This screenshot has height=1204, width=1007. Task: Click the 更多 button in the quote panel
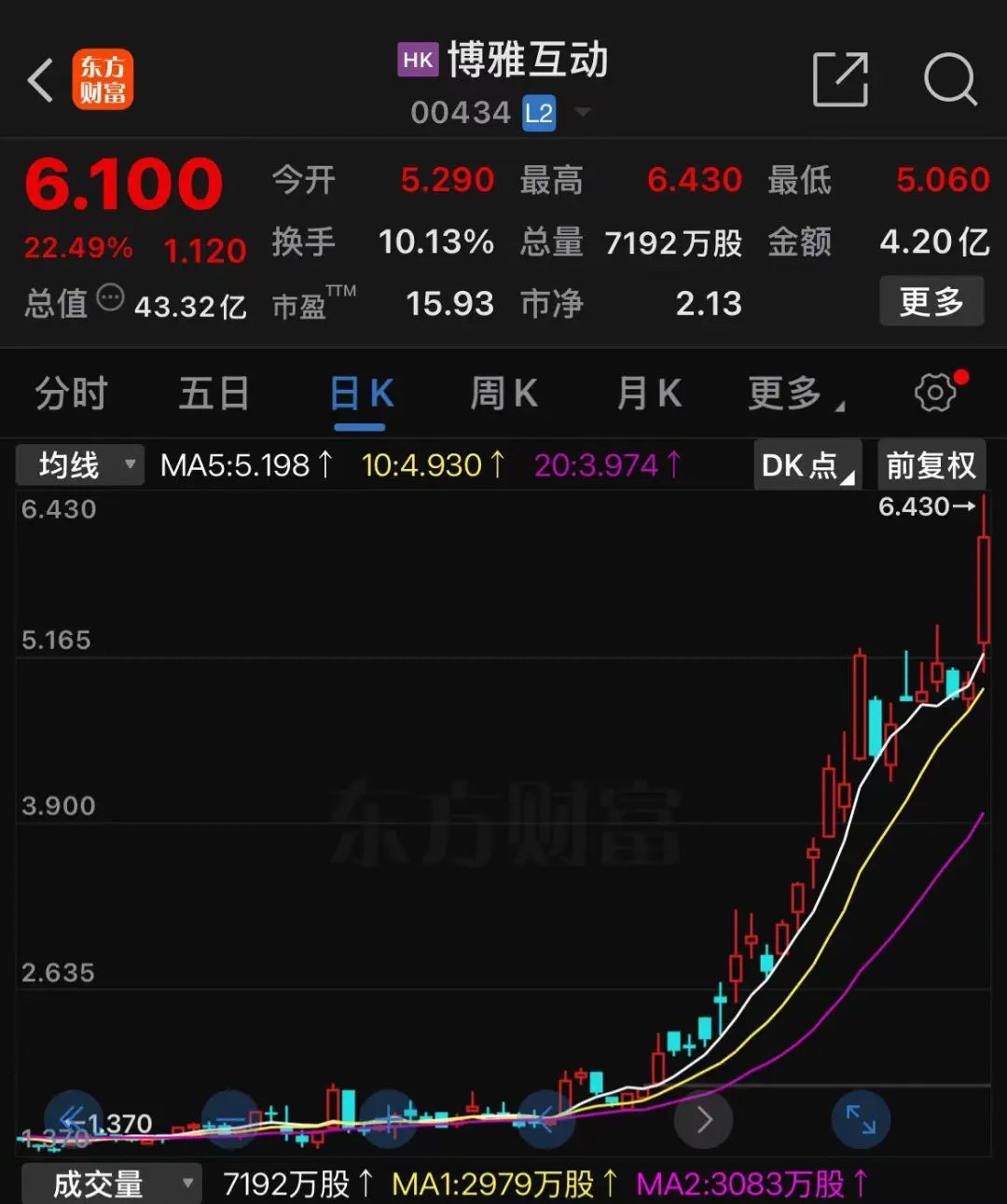(931, 301)
